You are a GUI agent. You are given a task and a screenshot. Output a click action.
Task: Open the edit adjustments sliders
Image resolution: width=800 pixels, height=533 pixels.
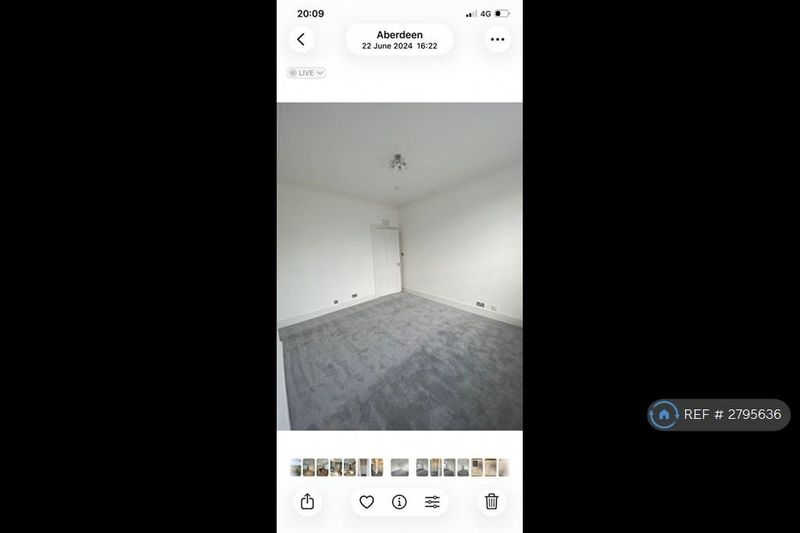tap(432, 502)
